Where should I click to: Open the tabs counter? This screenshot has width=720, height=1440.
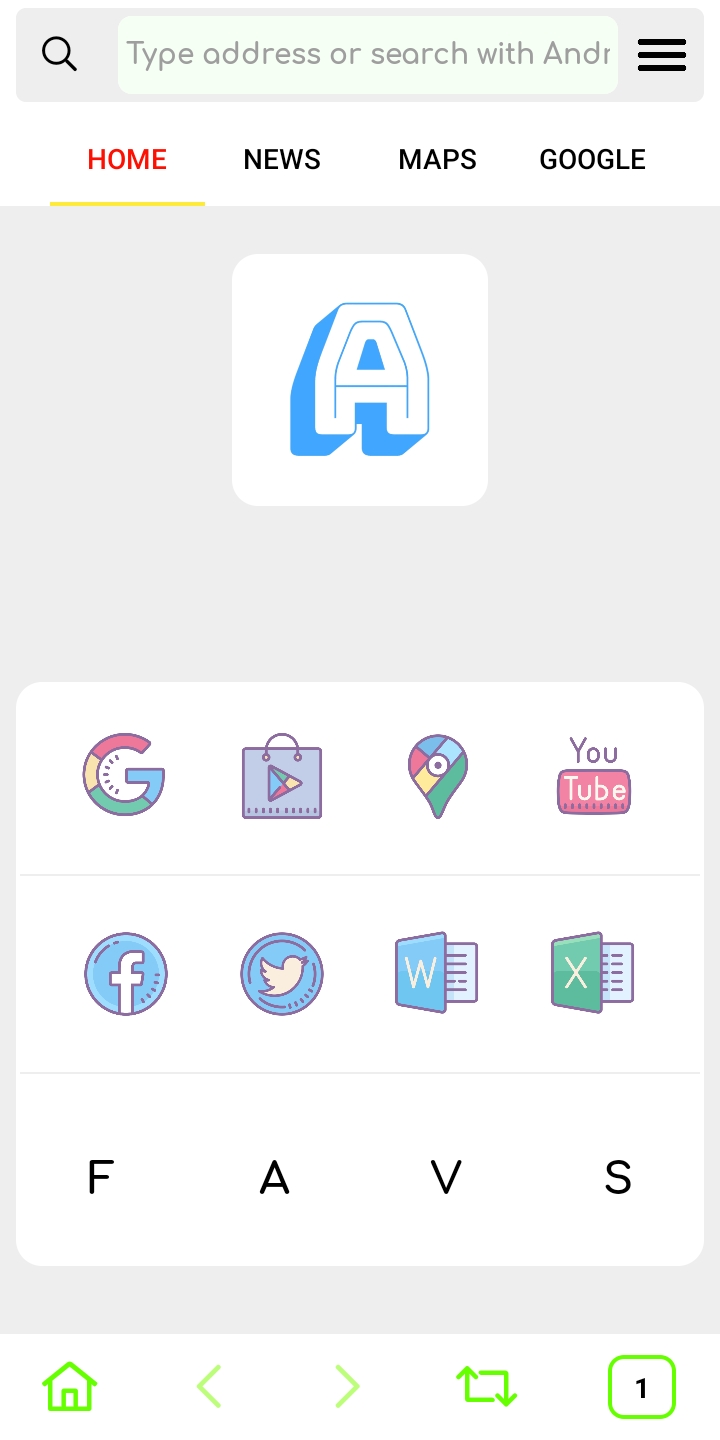642,1387
